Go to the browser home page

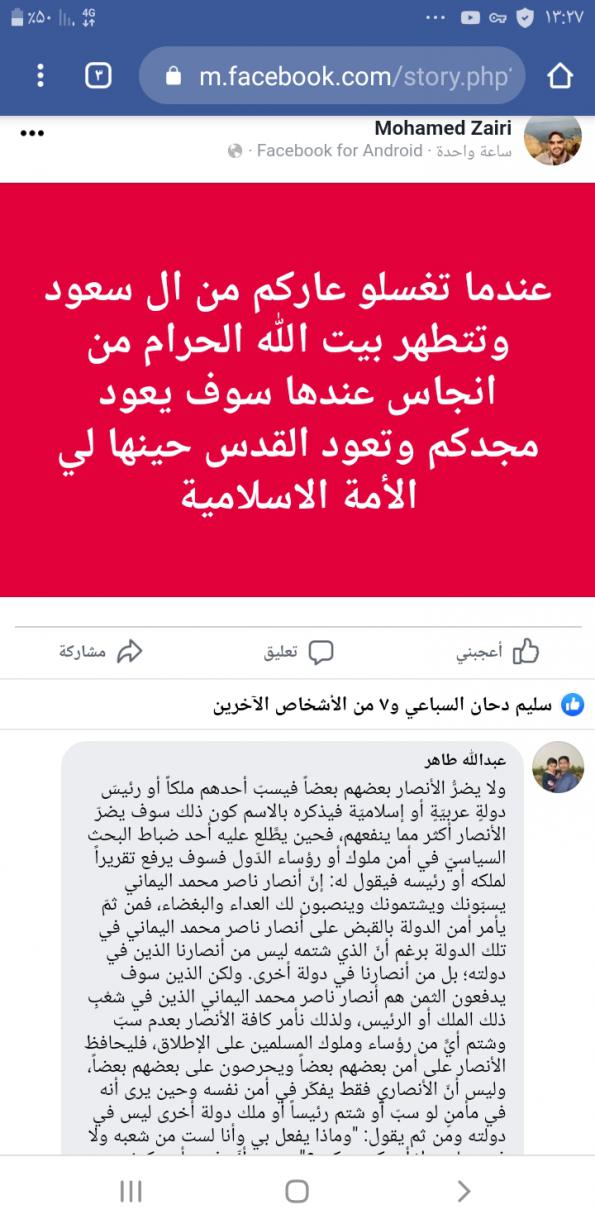point(561,76)
